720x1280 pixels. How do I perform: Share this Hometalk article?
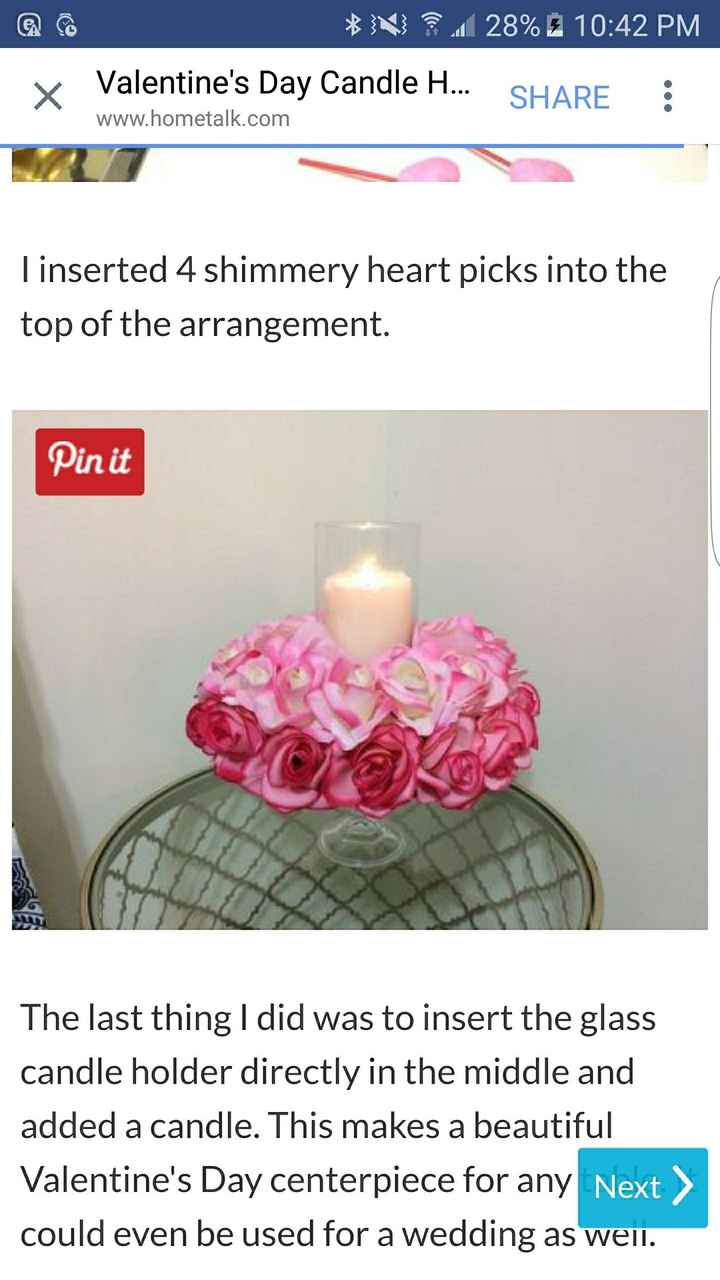(x=559, y=97)
